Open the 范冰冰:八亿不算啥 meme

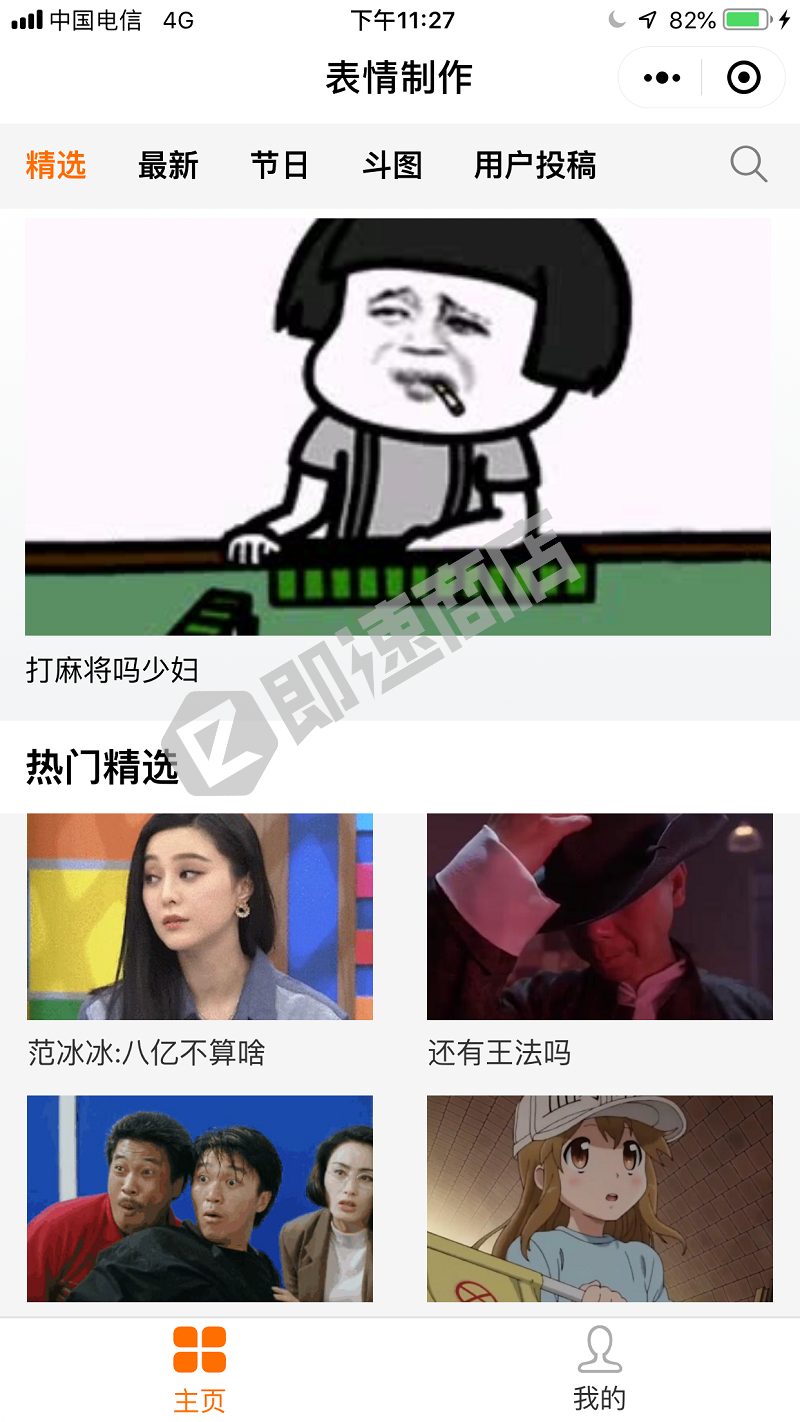[x=200, y=916]
